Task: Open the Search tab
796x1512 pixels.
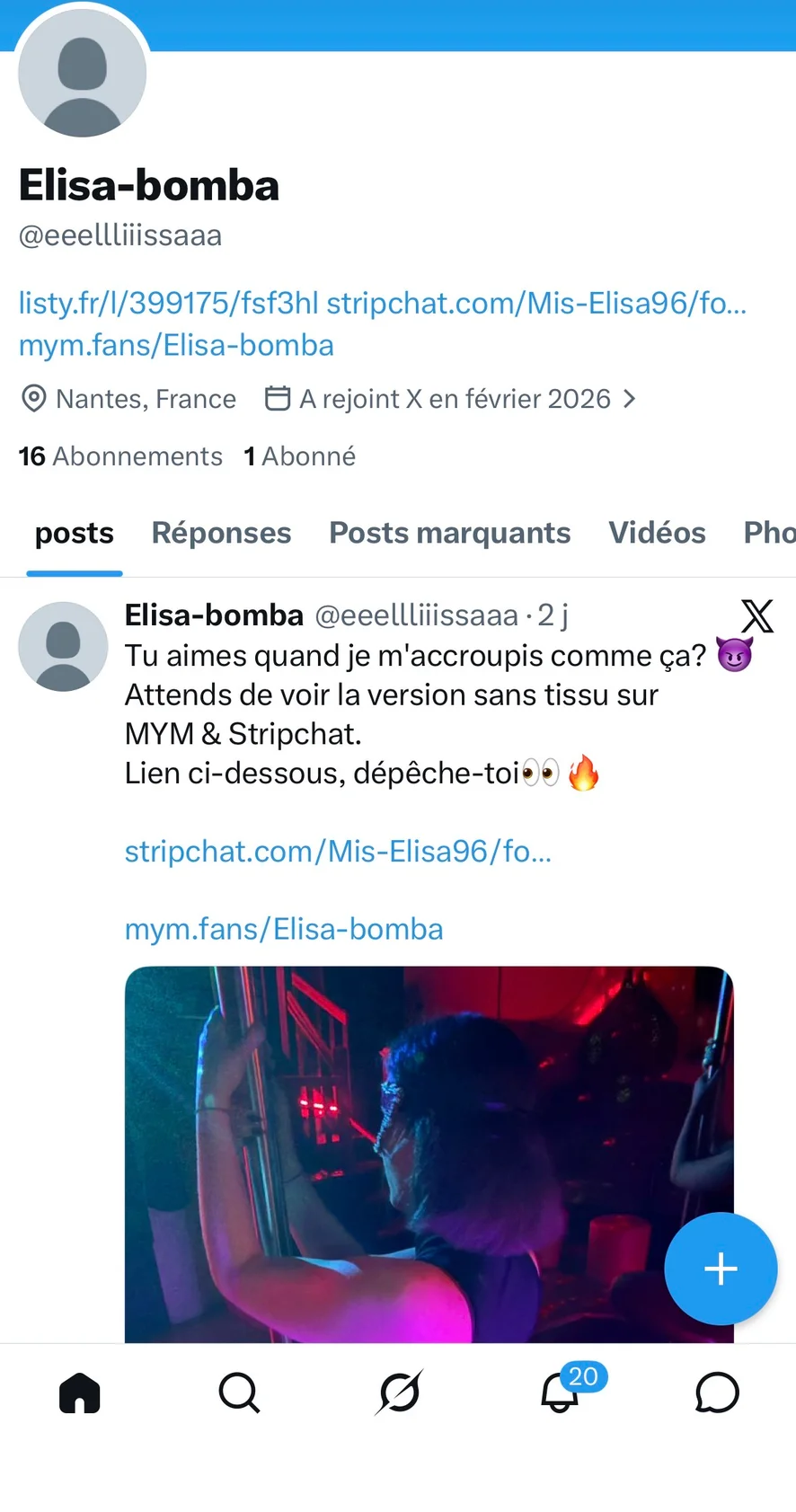Action: coord(239,1393)
